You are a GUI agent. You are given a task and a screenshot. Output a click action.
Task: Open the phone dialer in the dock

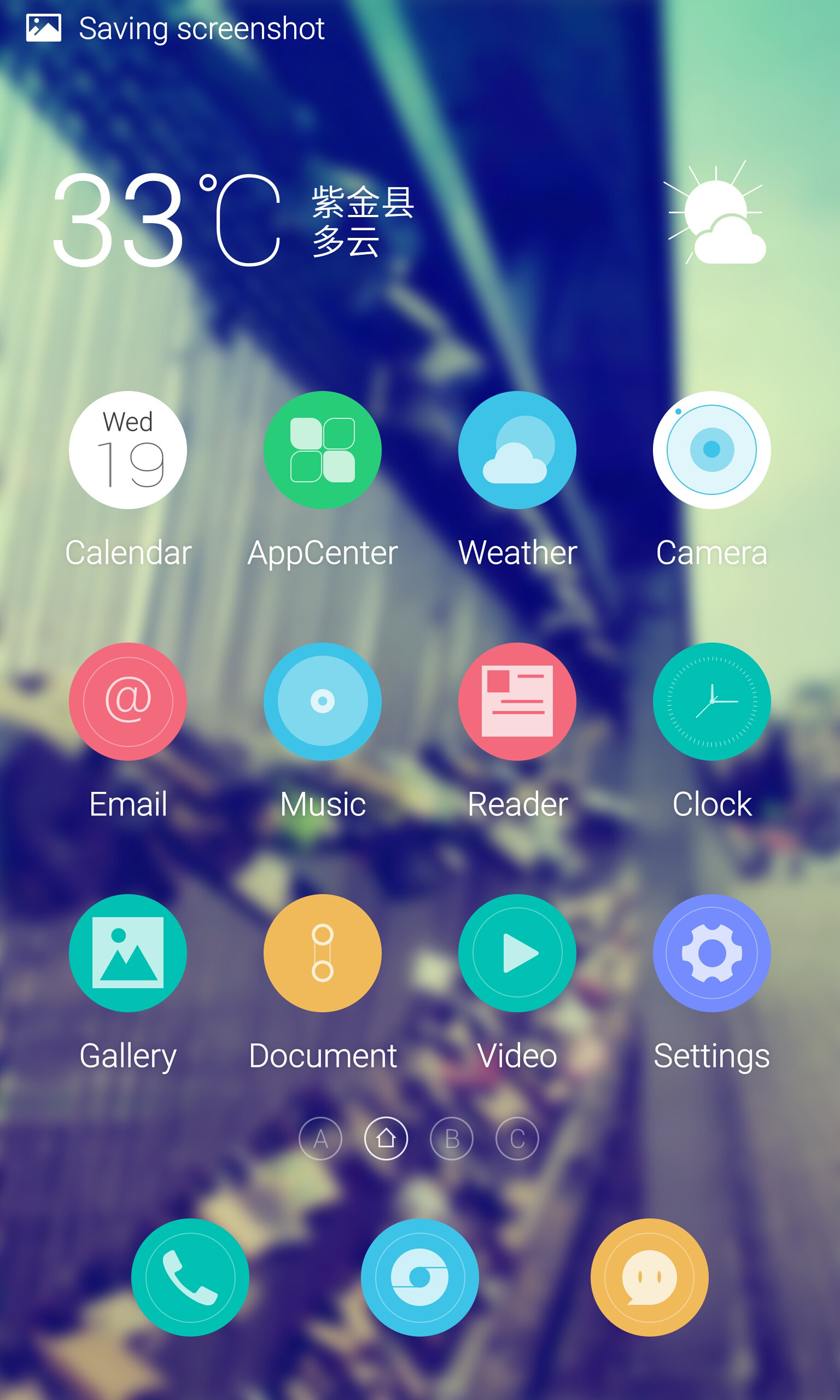pyautogui.click(x=190, y=1277)
